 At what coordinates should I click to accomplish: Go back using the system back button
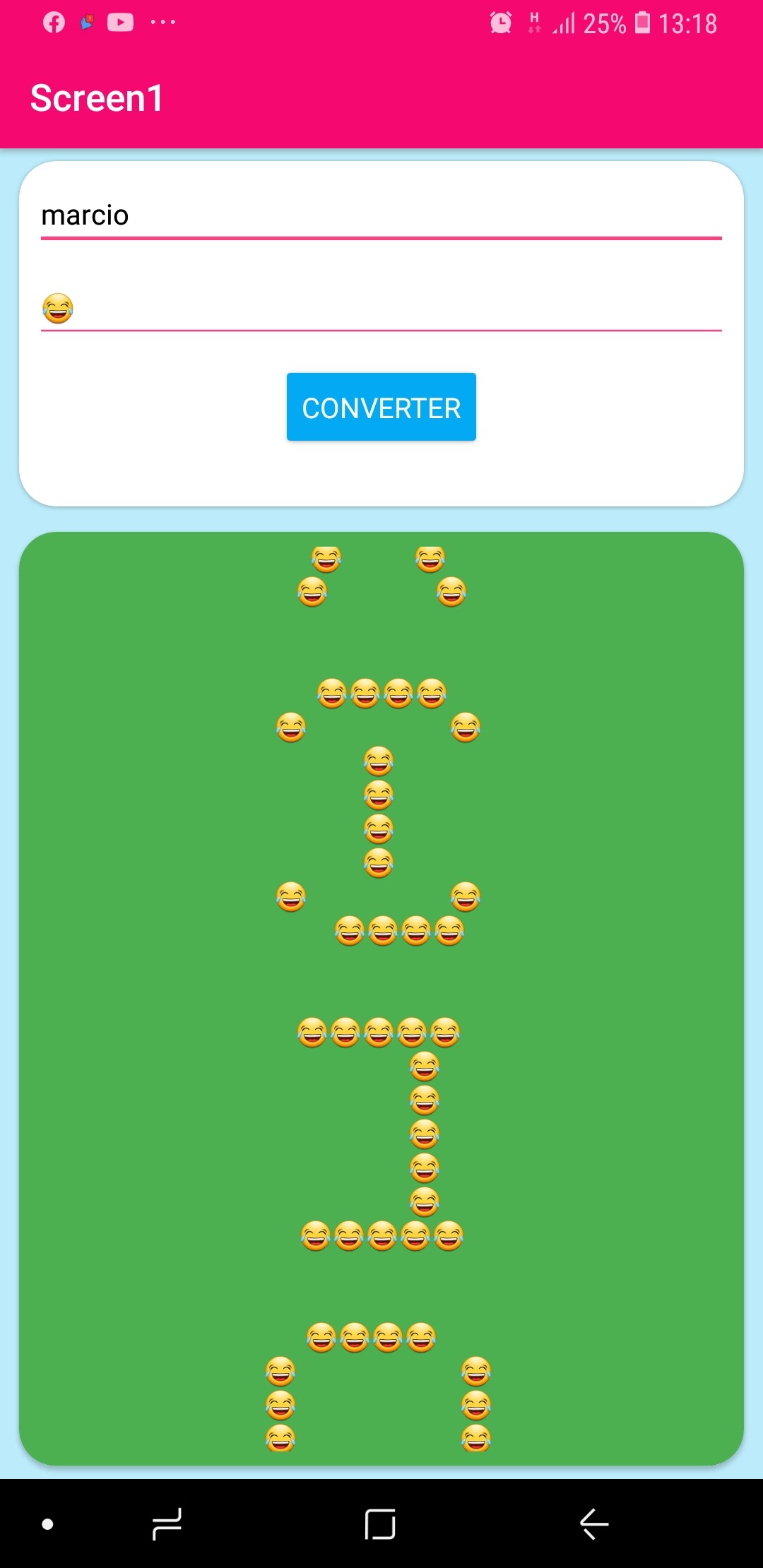[594, 1524]
